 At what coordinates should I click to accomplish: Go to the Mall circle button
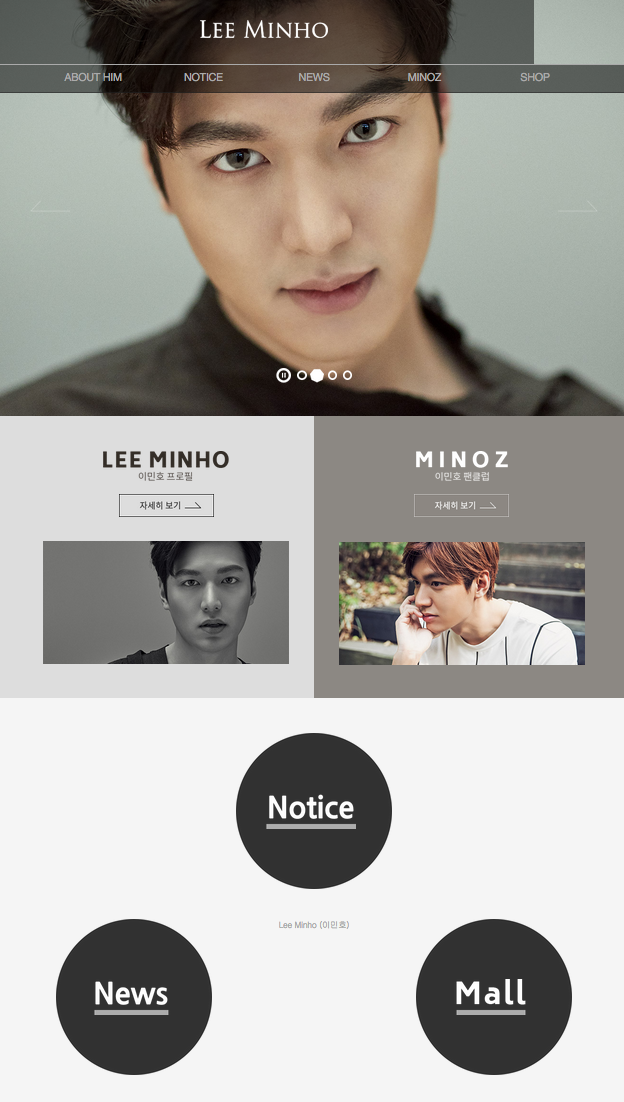pos(493,996)
